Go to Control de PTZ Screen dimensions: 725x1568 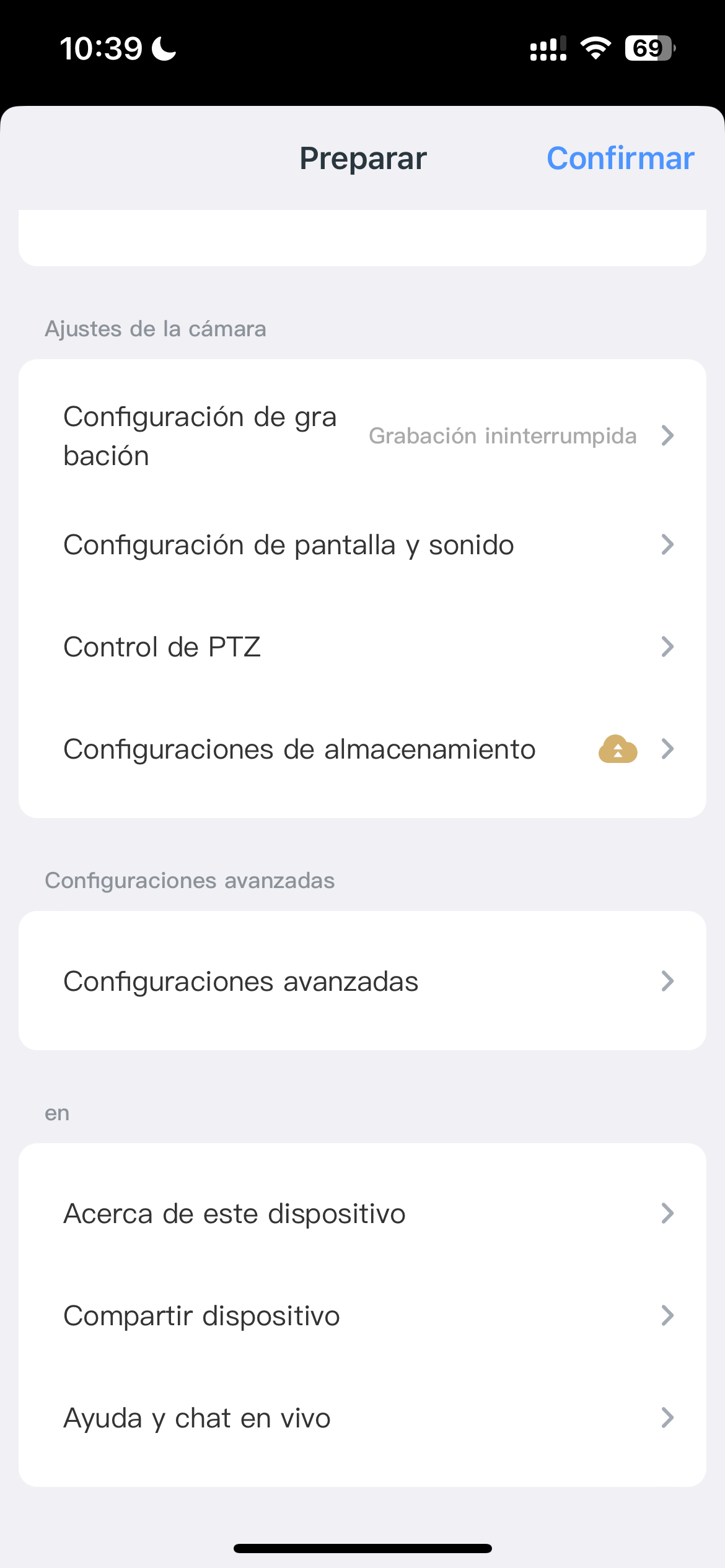[362, 647]
